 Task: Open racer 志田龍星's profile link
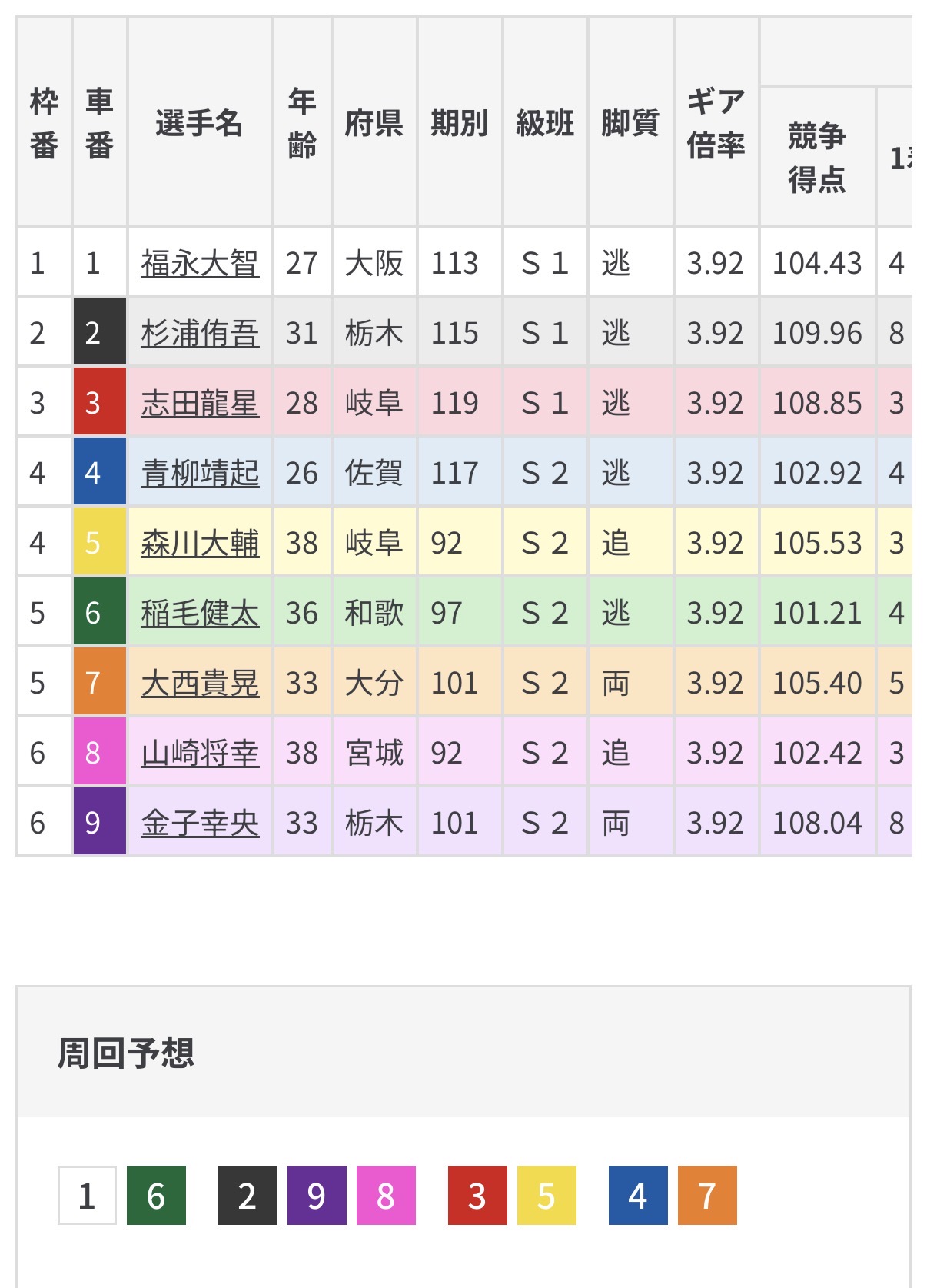tap(200, 404)
